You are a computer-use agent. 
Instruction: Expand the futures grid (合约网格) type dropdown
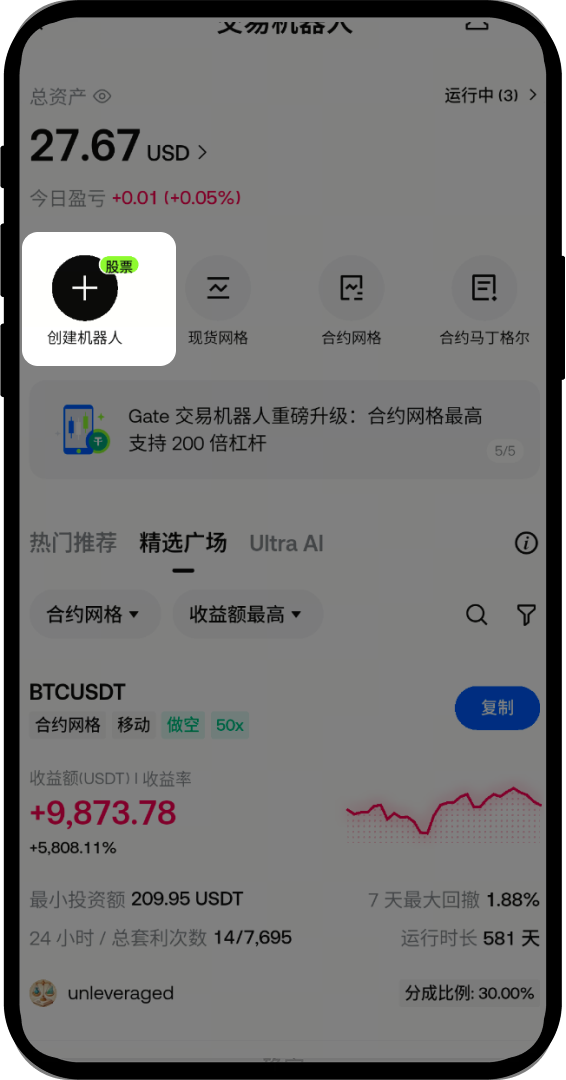pos(94,614)
